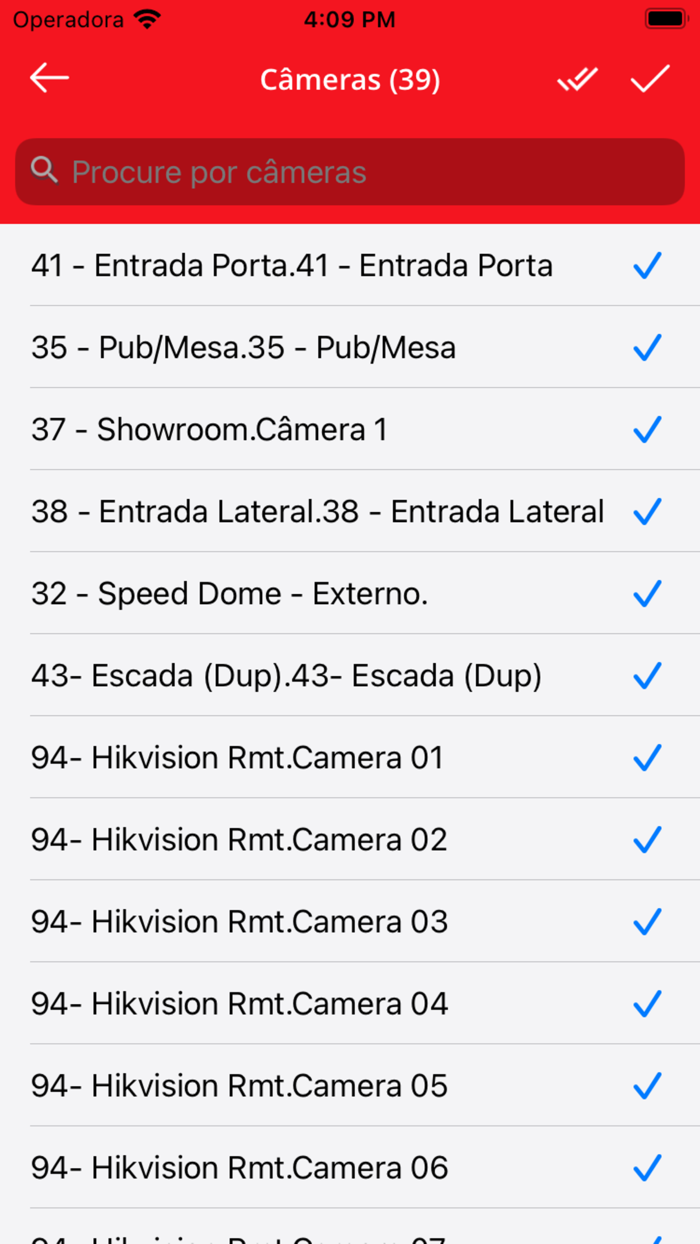Image resolution: width=700 pixels, height=1244 pixels.
Task: Confirm selection with the single checkmark
Action: (x=650, y=79)
